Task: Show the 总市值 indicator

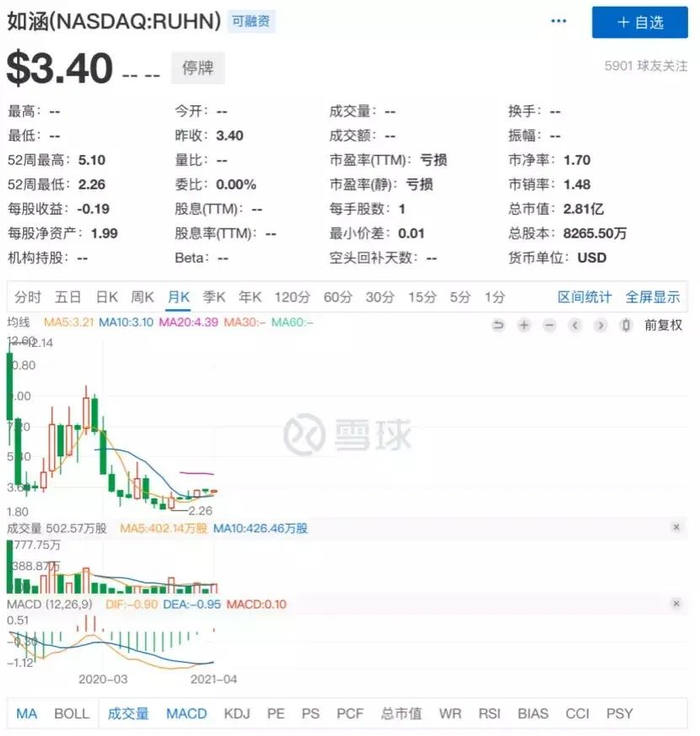Action: click(x=400, y=713)
